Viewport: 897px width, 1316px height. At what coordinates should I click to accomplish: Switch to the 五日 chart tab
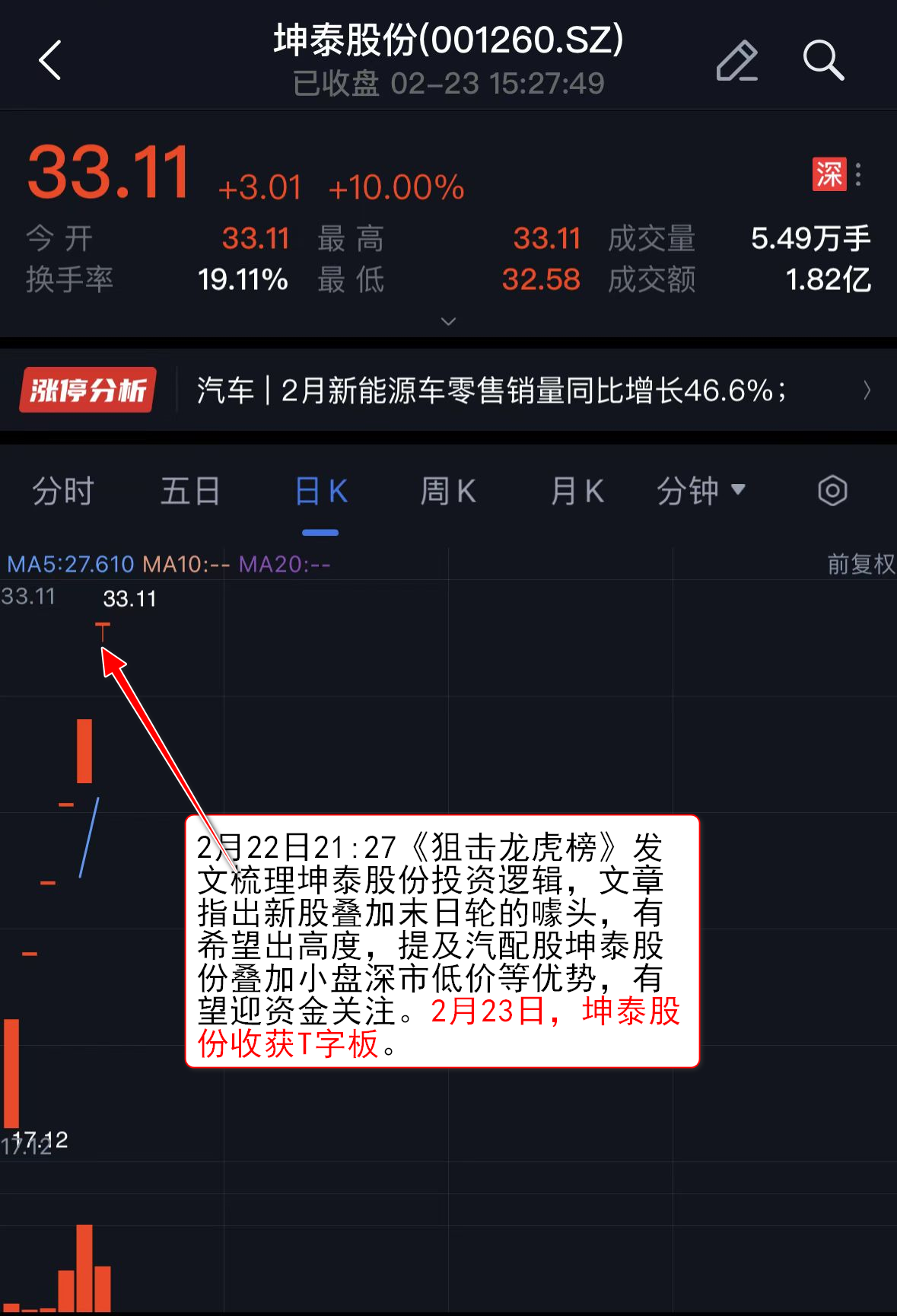[190, 491]
